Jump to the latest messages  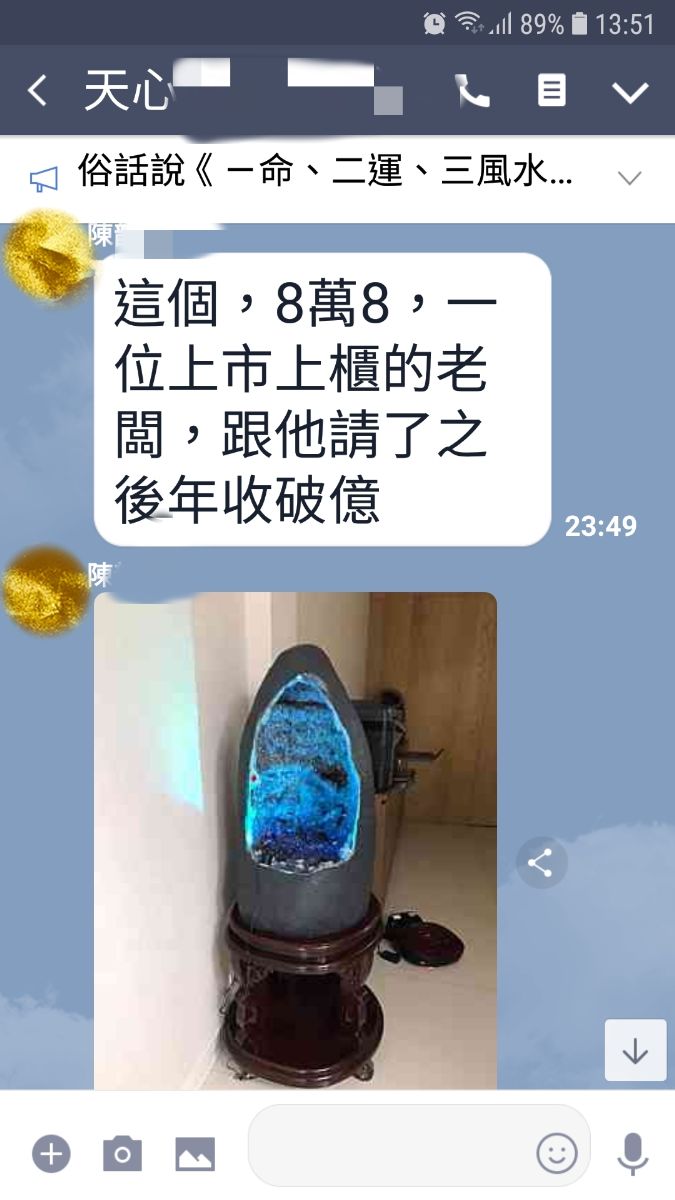635,1050
